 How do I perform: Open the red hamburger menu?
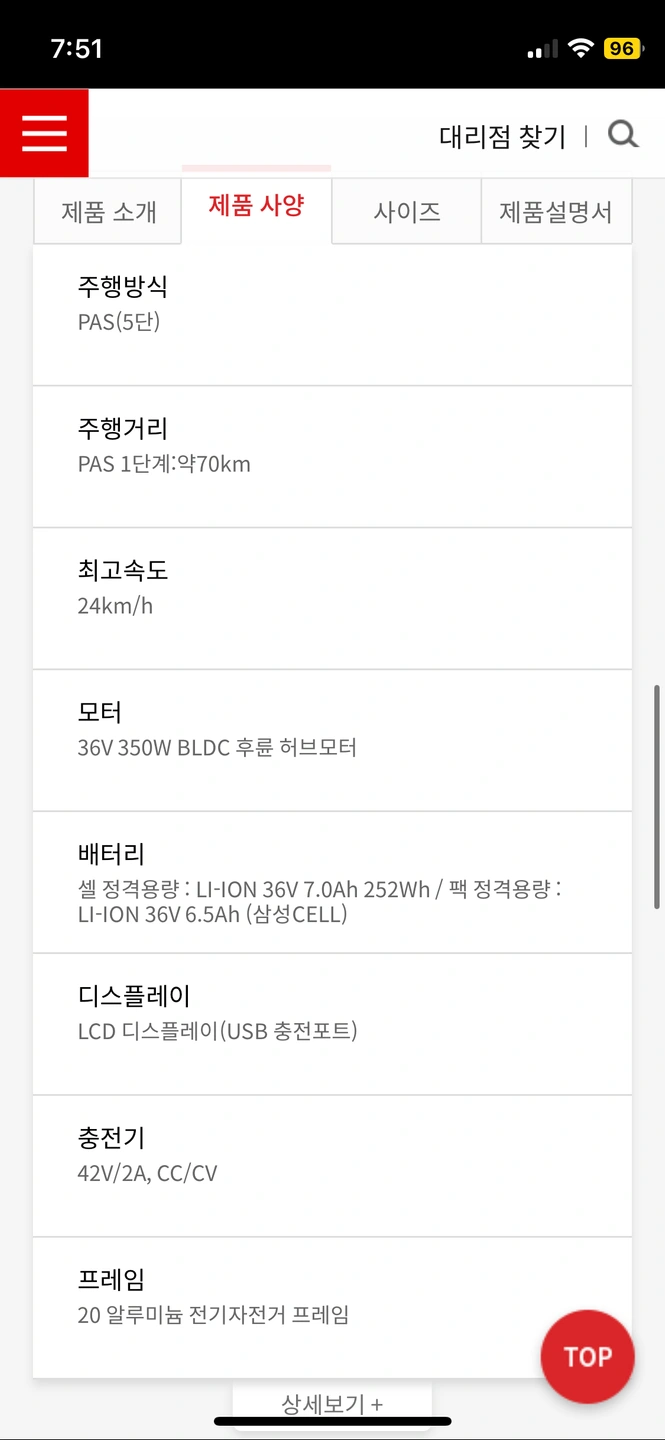click(x=44, y=133)
